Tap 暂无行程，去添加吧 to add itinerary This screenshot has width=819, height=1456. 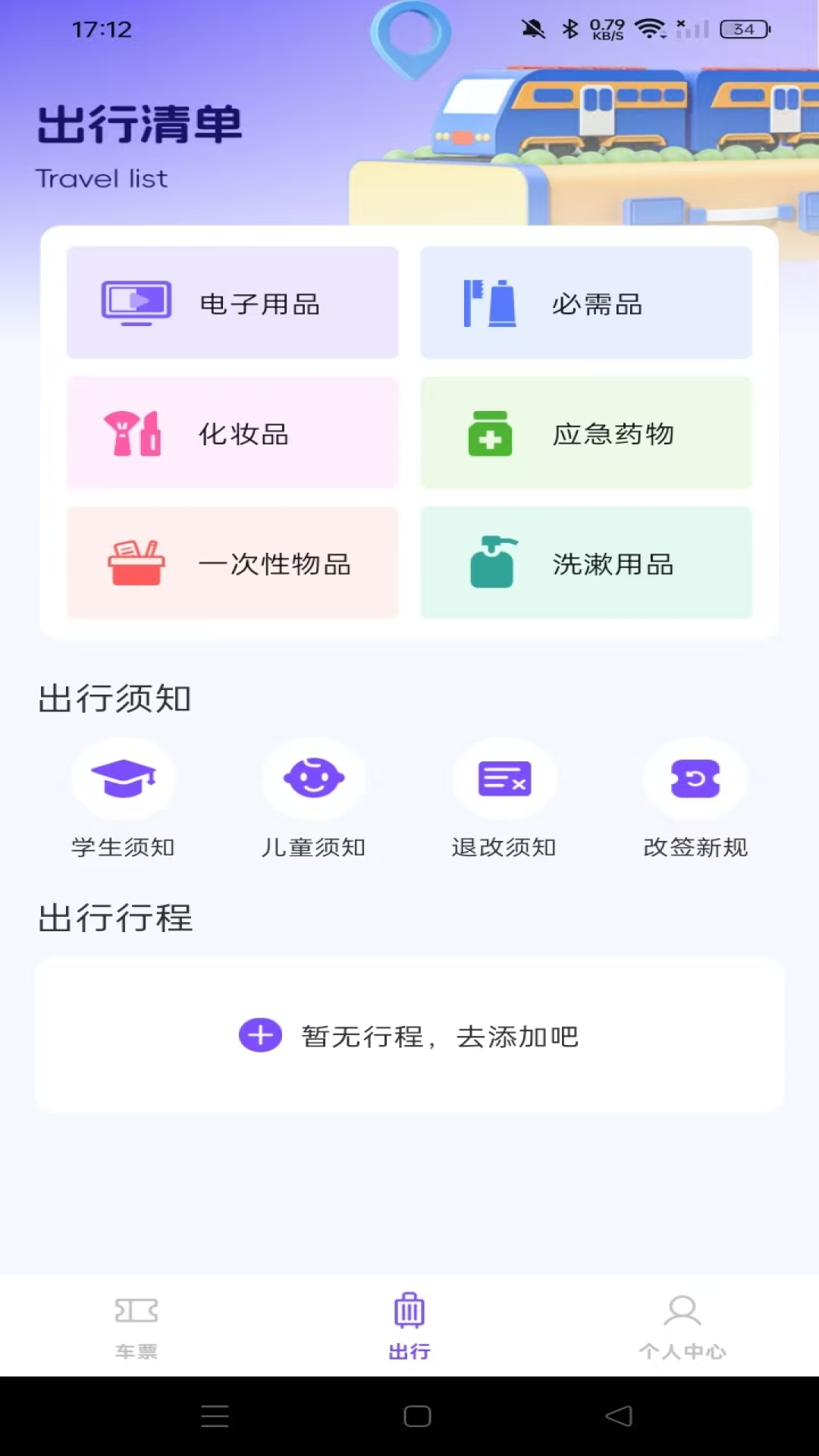coord(440,1034)
